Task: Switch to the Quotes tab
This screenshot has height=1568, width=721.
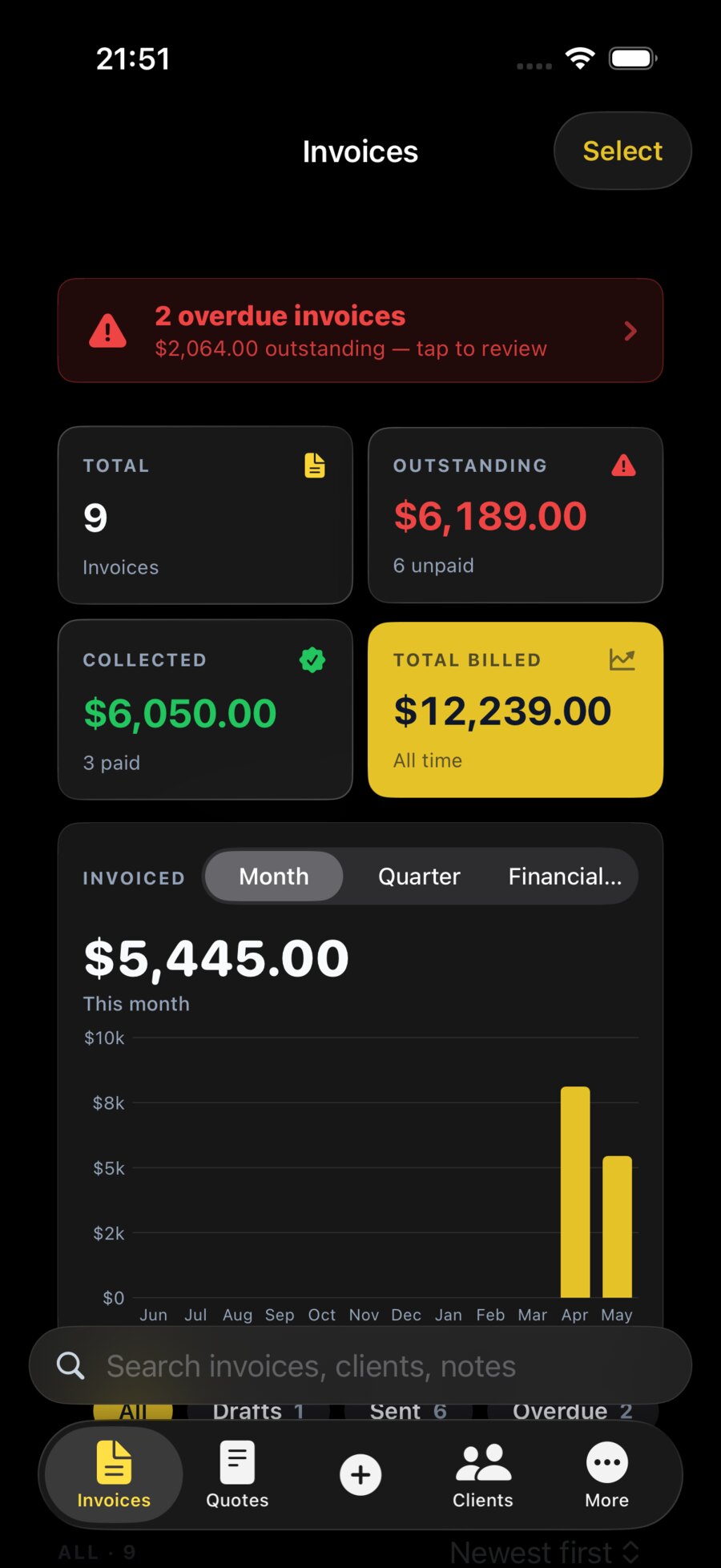Action: [x=237, y=1474]
